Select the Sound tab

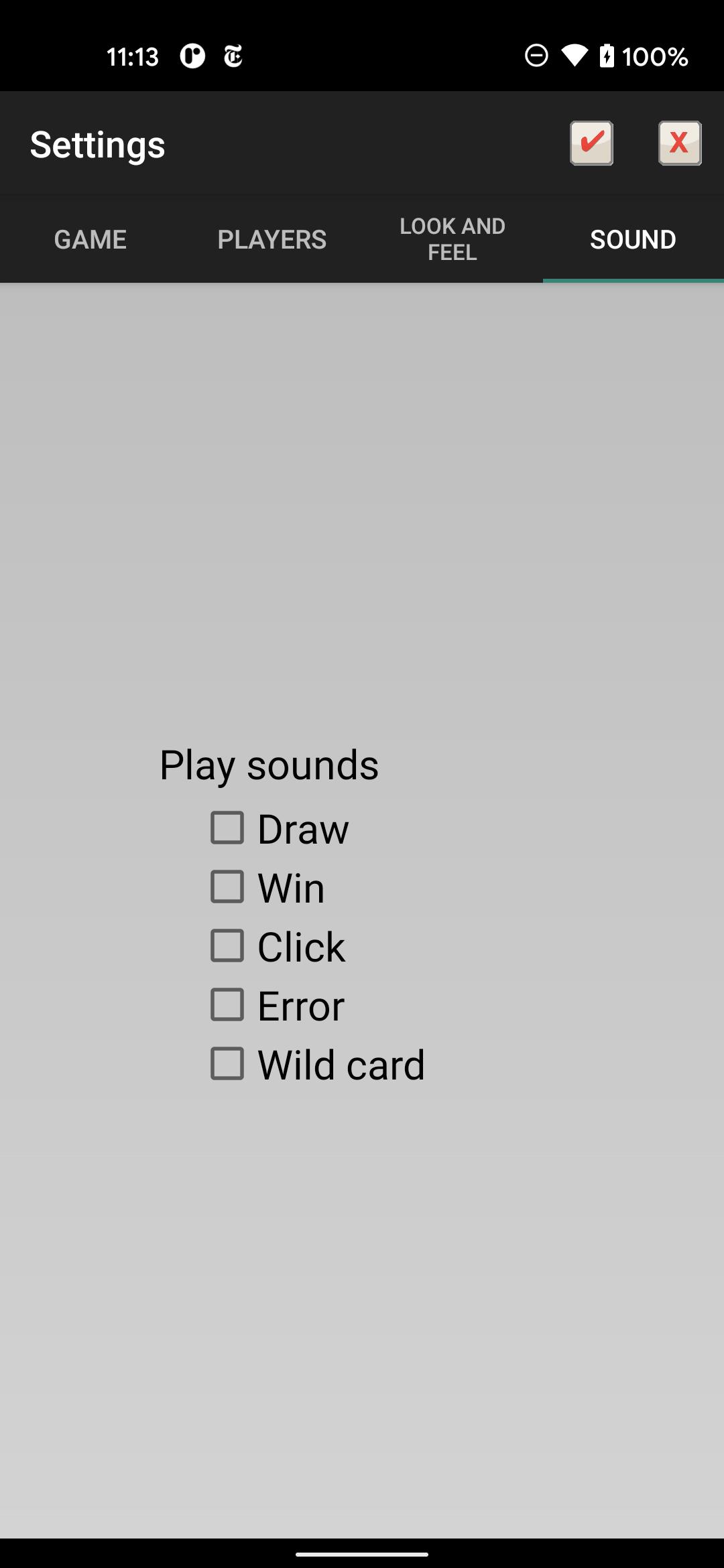(633, 239)
